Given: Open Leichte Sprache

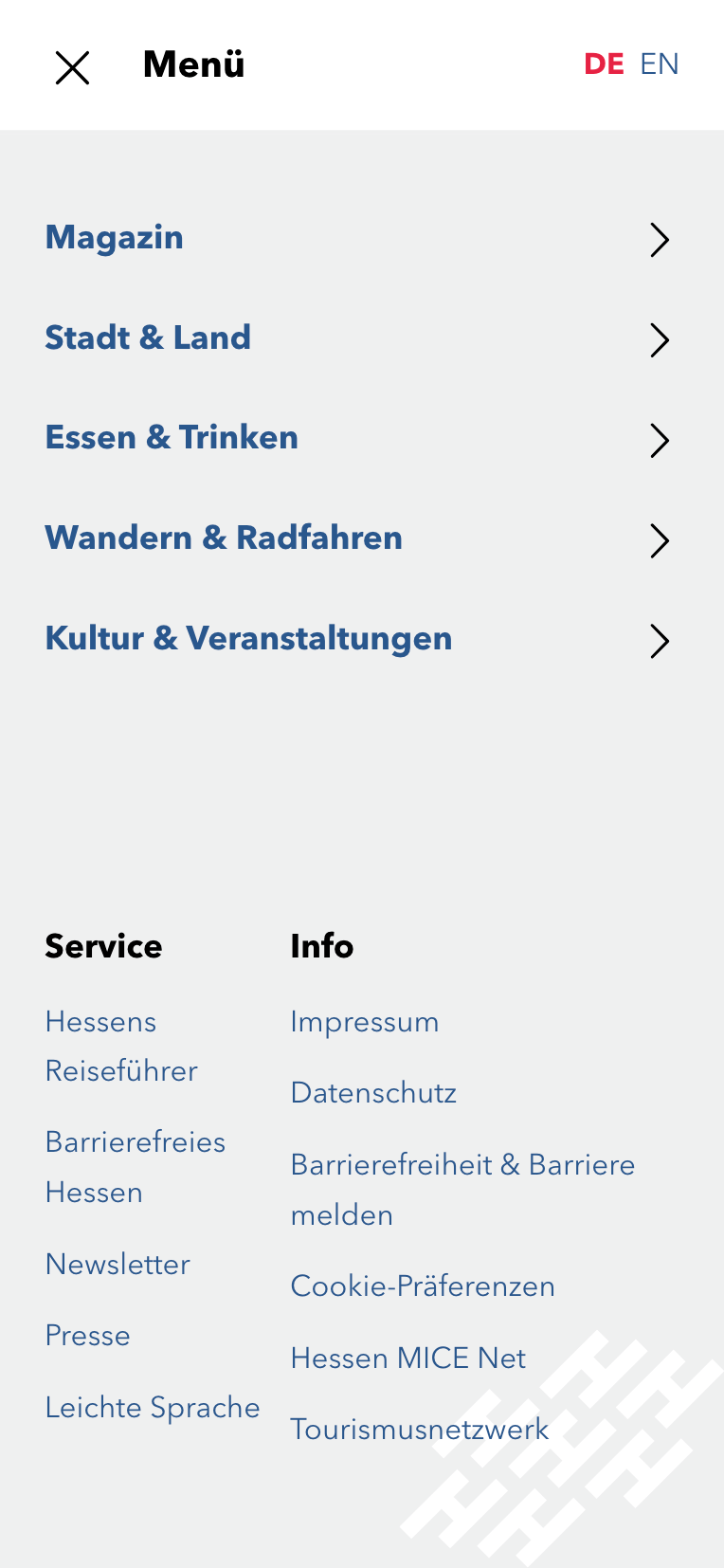Looking at the screenshot, I should point(153,1408).
